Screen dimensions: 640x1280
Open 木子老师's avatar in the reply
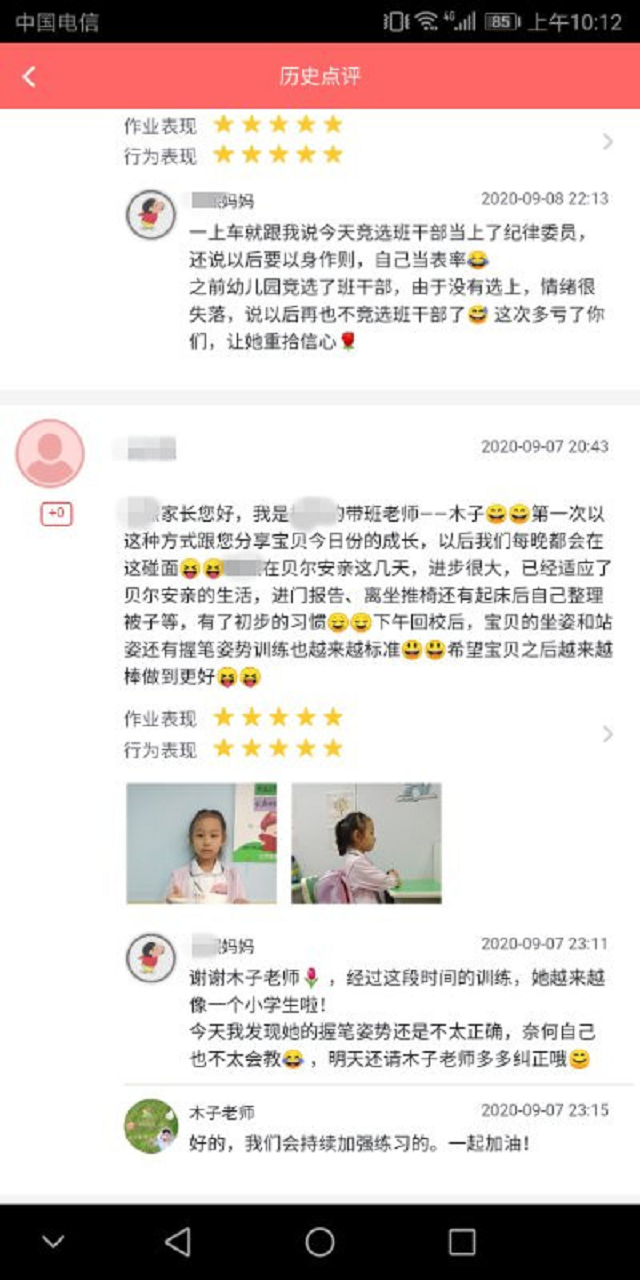151,1126
